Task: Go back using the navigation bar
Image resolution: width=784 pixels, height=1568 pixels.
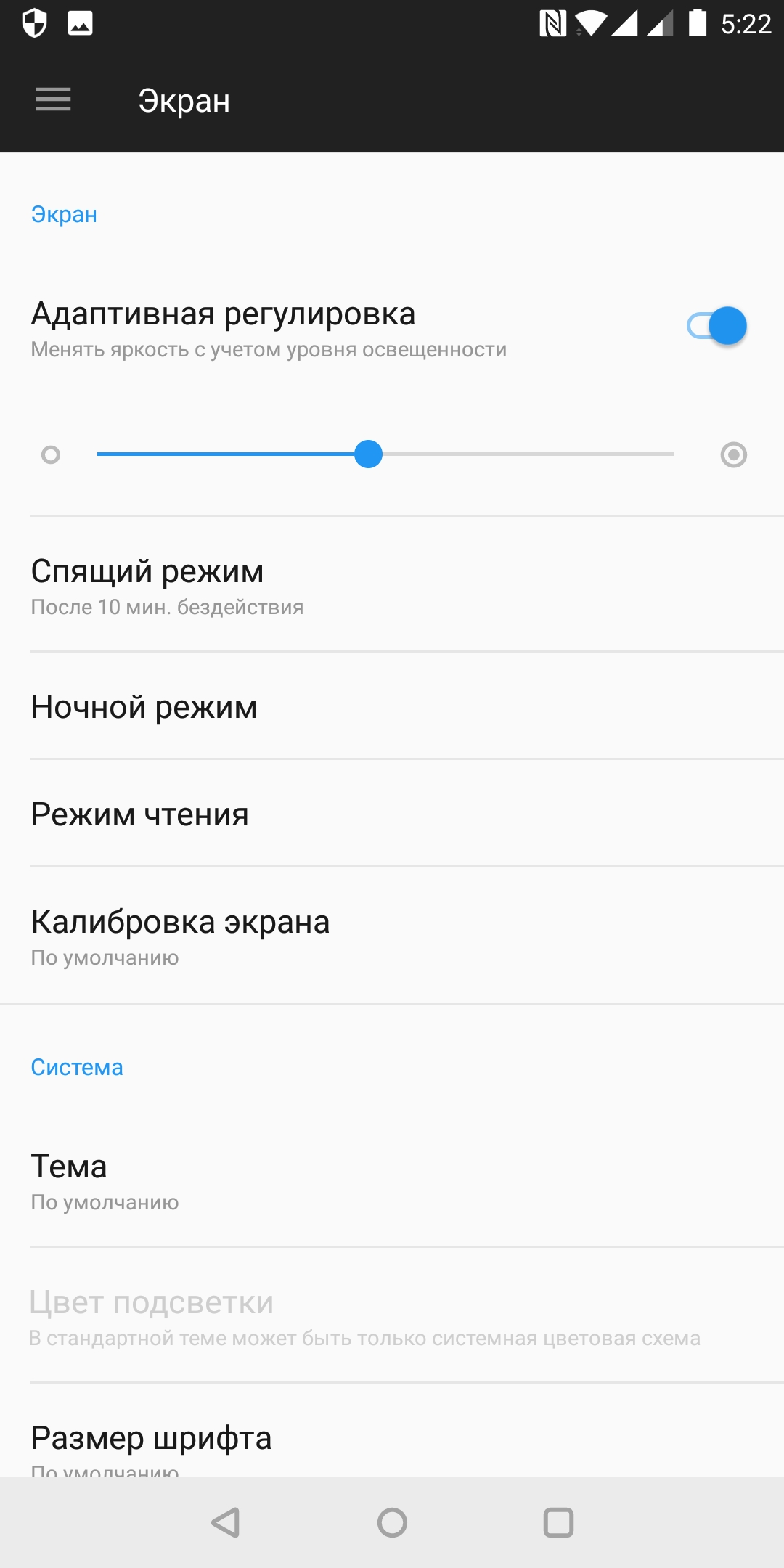Action: (x=226, y=1522)
